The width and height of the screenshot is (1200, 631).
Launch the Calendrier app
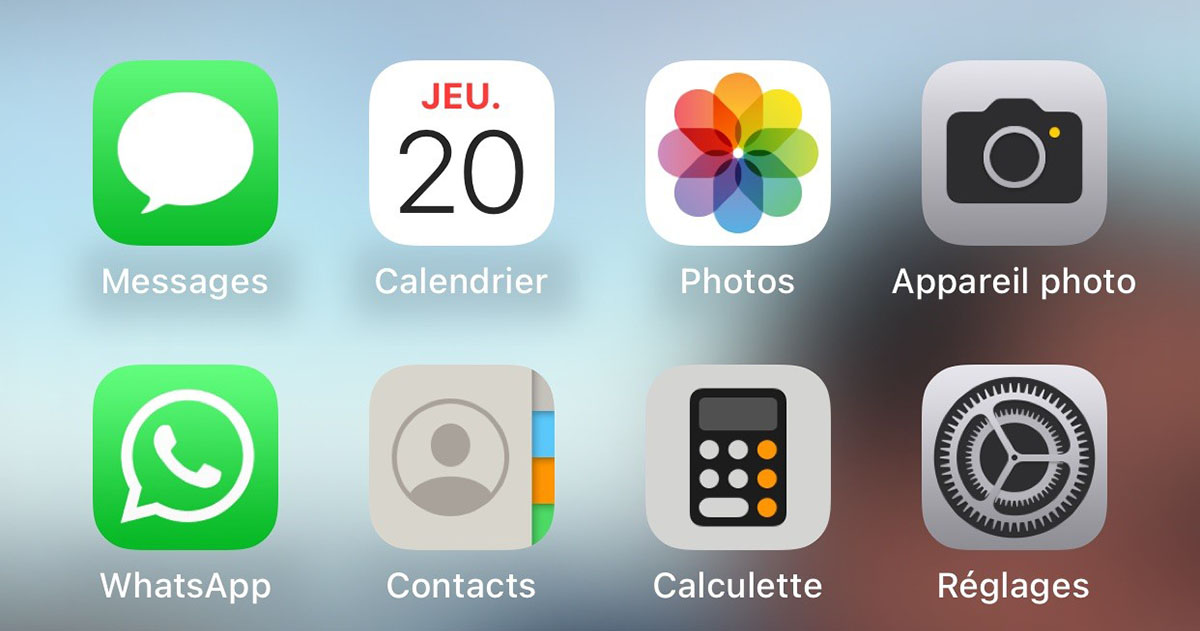tap(461, 153)
